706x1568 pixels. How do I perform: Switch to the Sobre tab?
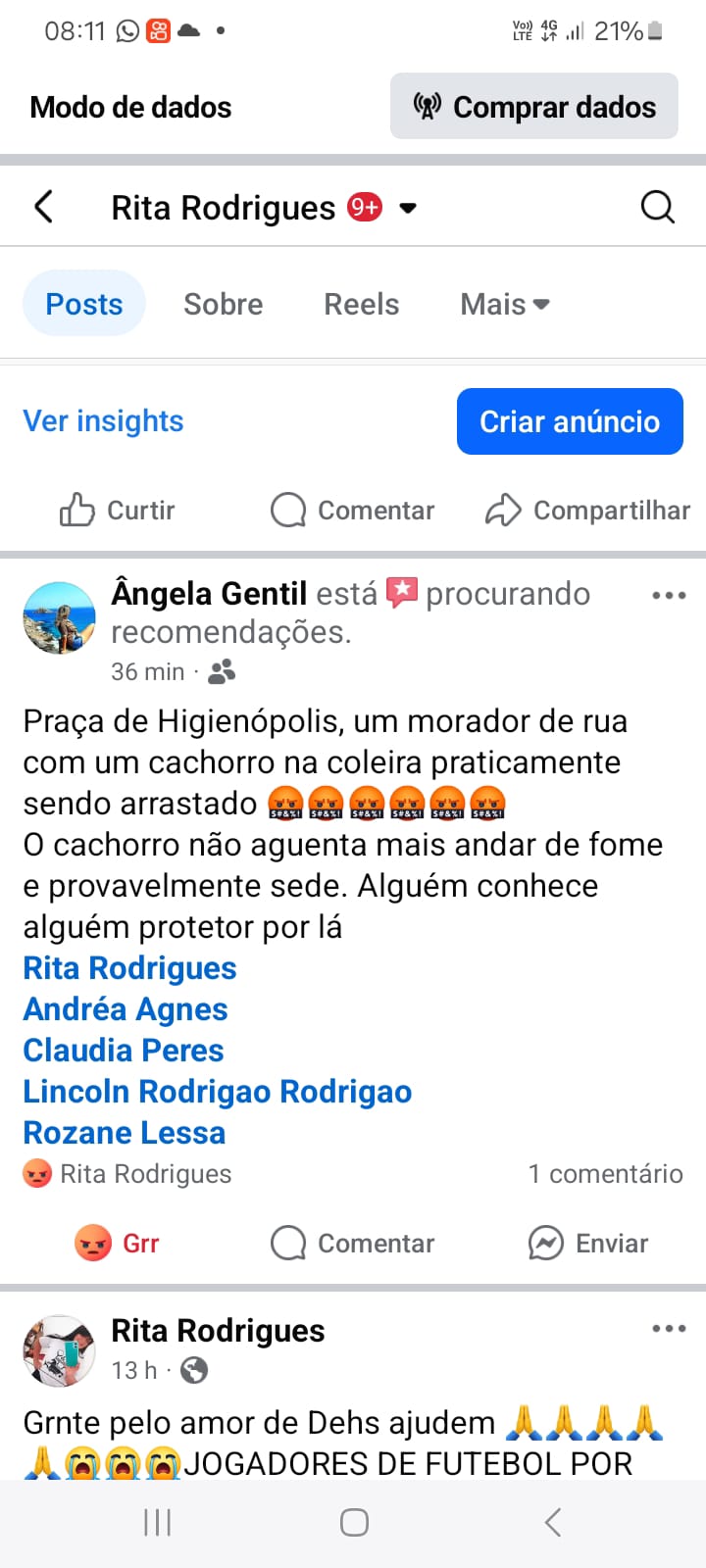(x=223, y=304)
